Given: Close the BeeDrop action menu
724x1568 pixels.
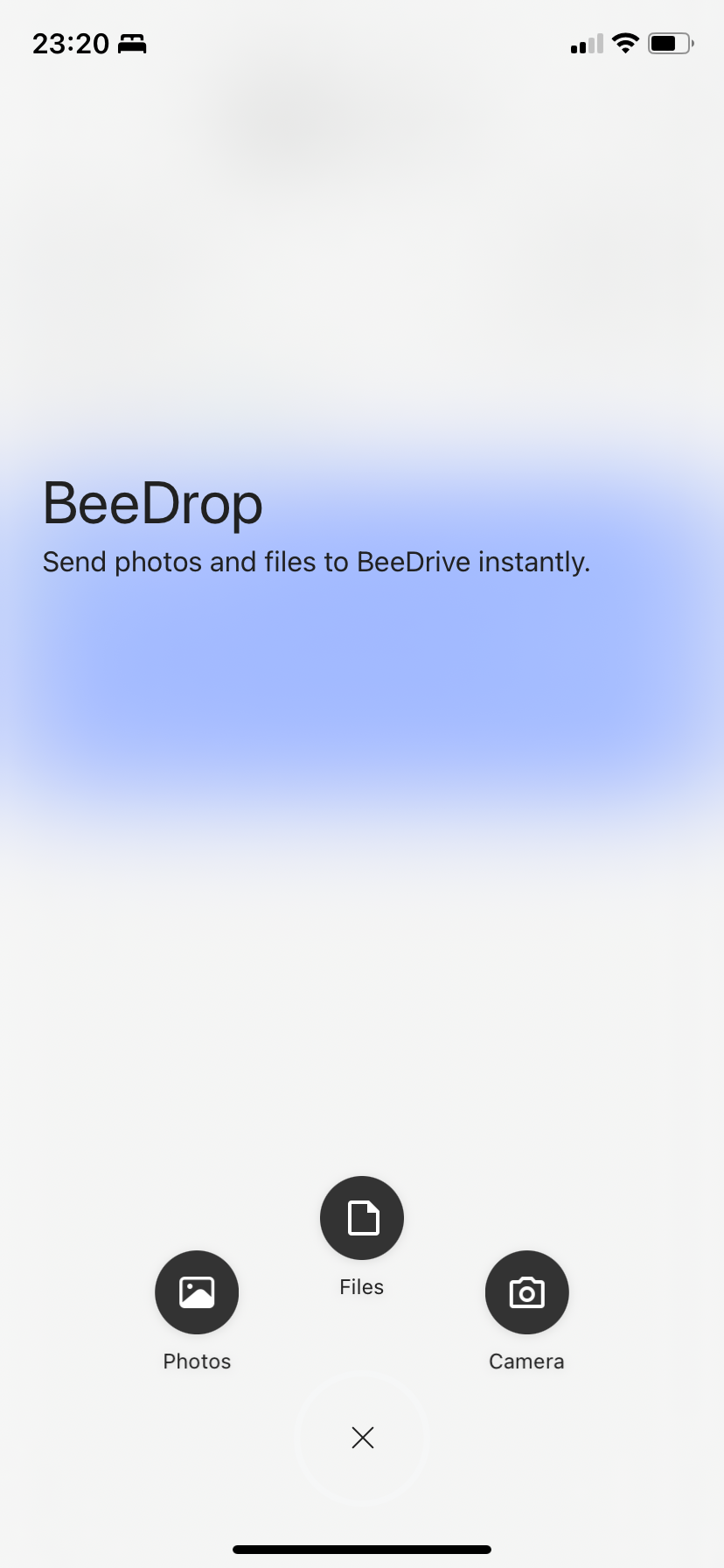Looking at the screenshot, I should pos(362,1438).
